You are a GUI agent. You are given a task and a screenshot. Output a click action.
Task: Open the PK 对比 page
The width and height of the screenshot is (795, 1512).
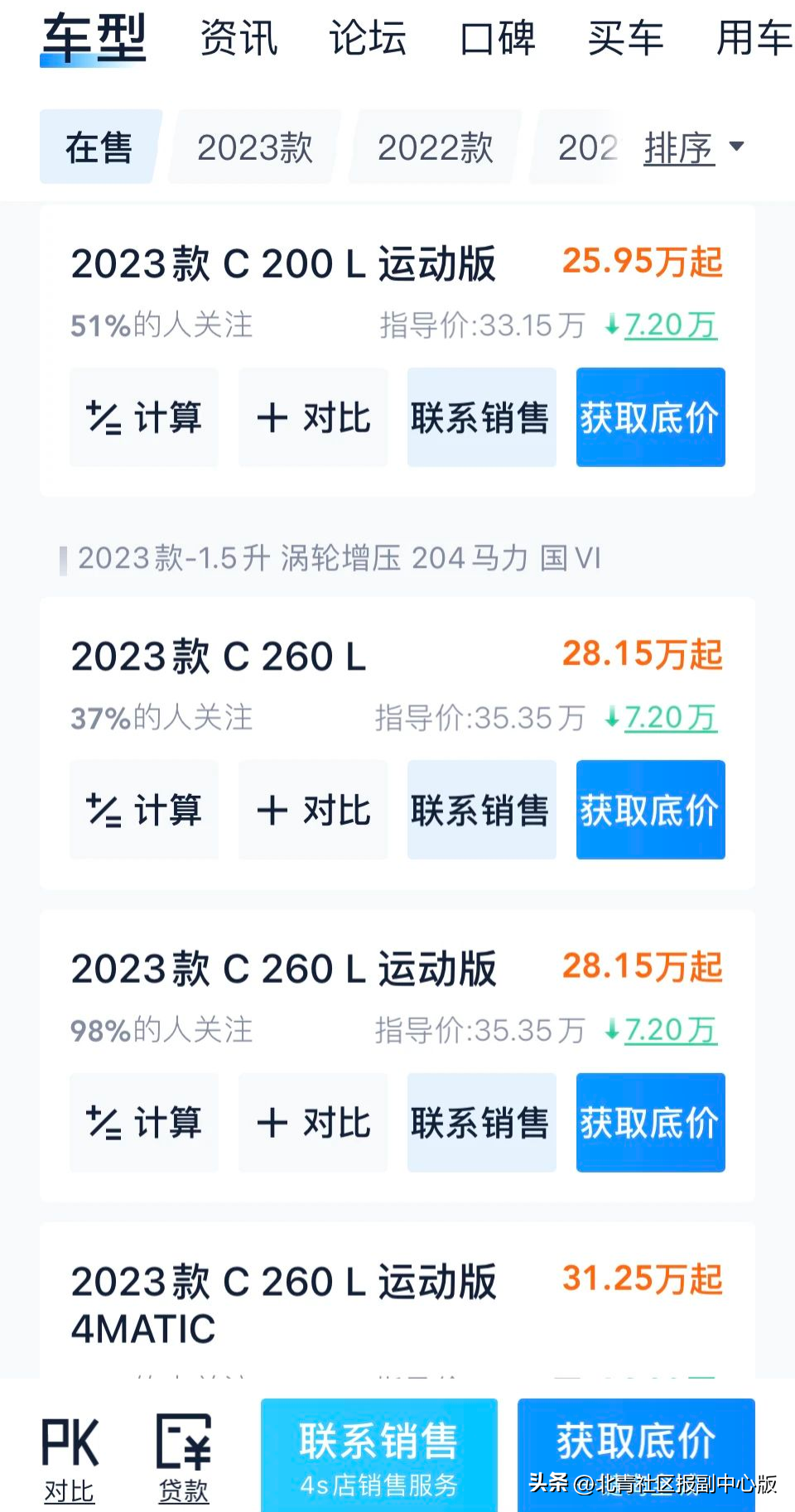coord(70,1459)
